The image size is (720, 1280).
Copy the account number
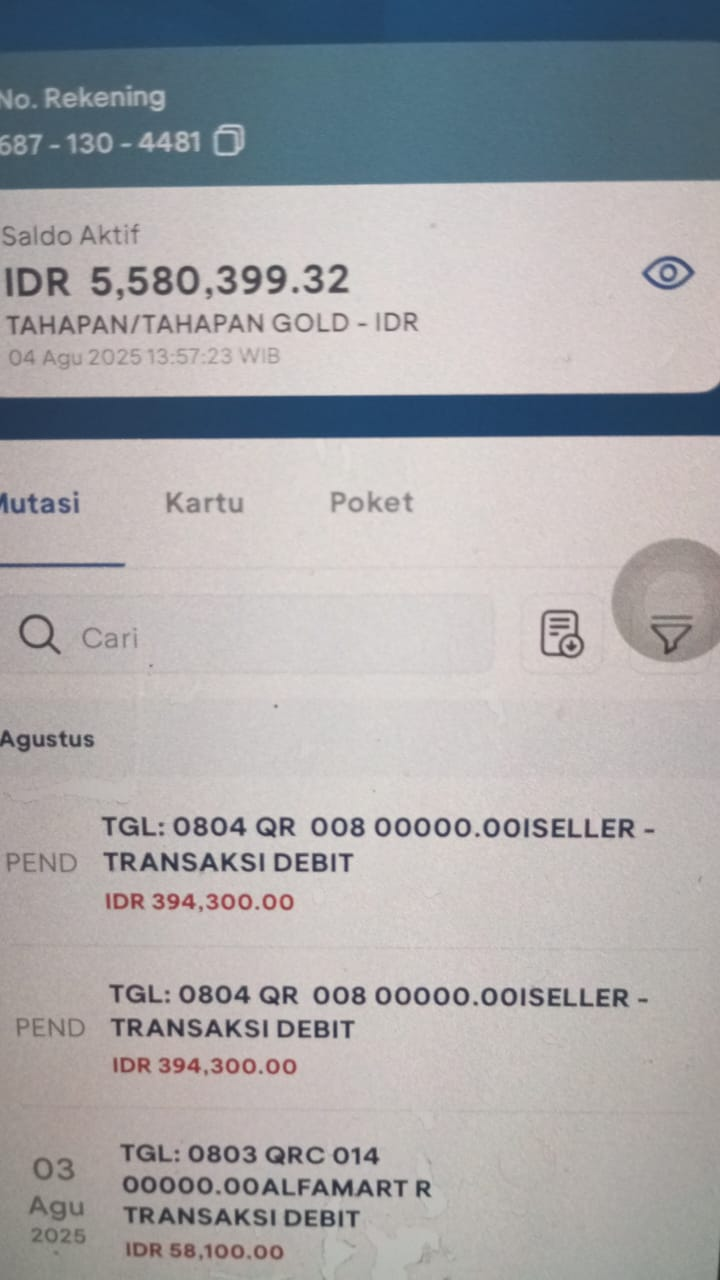point(228,142)
